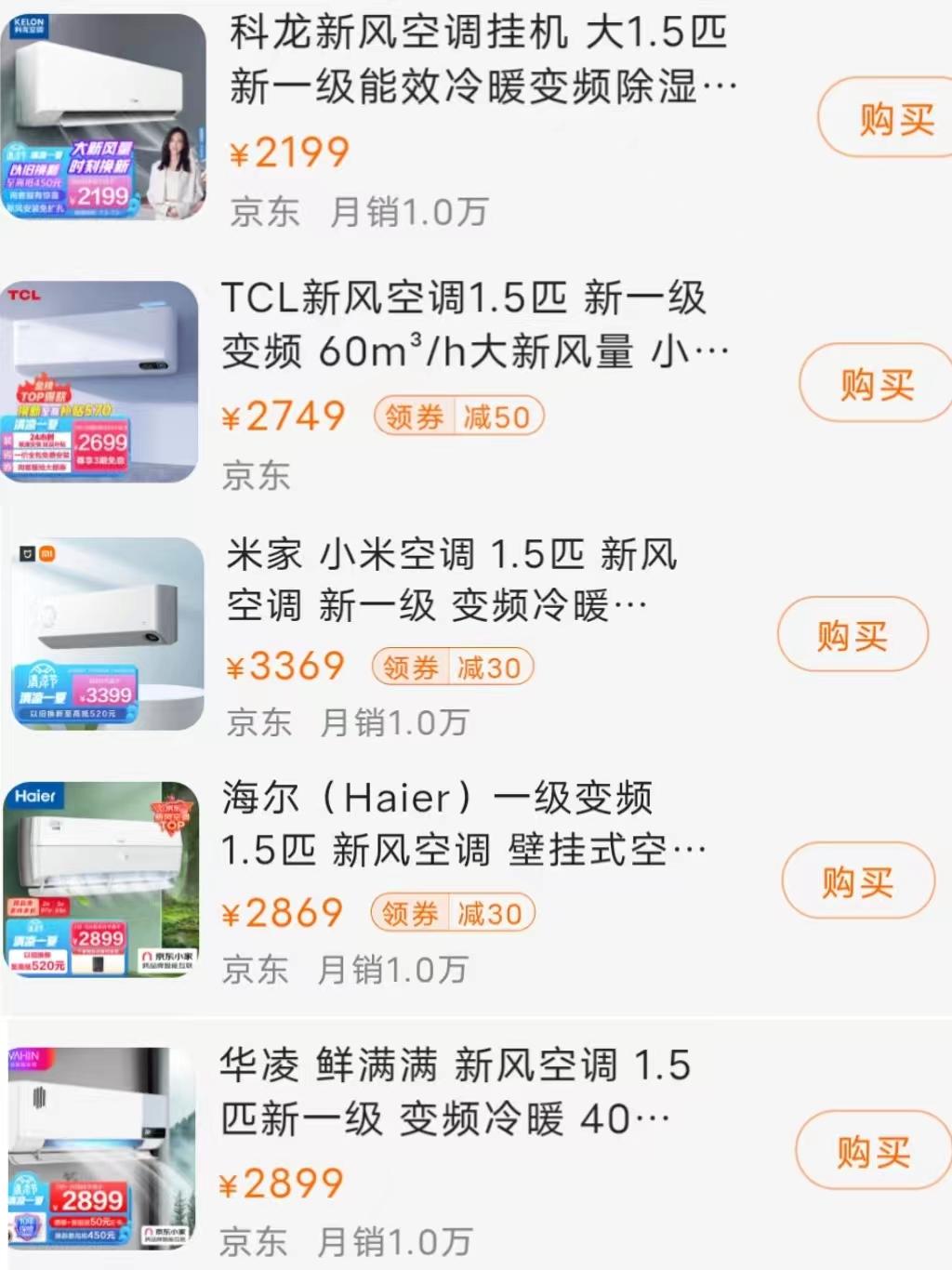
Task: Open the 领券 减50 coupon on the TCL item
Action: pyautogui.click(x=459, y=416)
